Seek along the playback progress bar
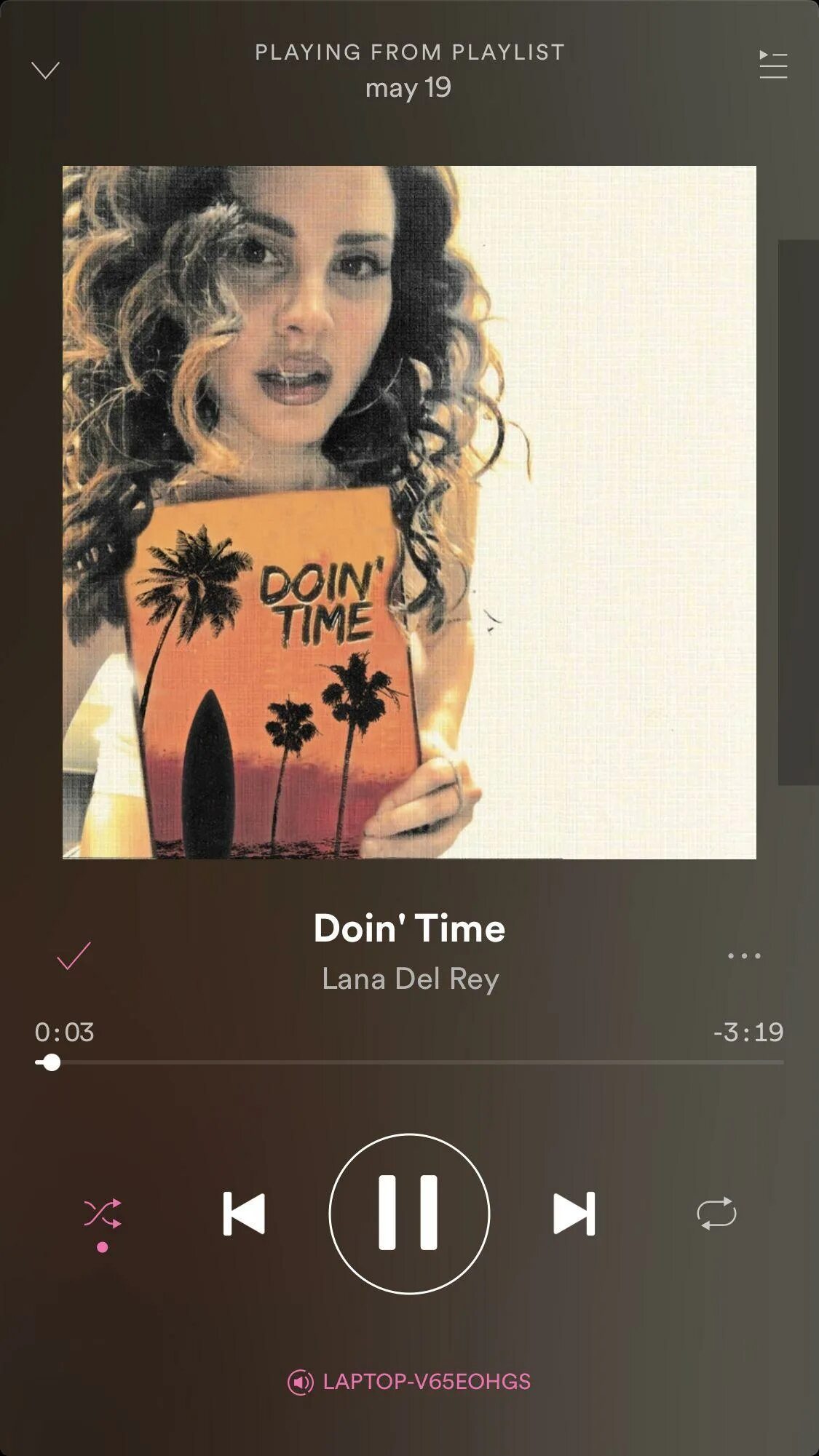819x1456 pixels. (409, 1062)
